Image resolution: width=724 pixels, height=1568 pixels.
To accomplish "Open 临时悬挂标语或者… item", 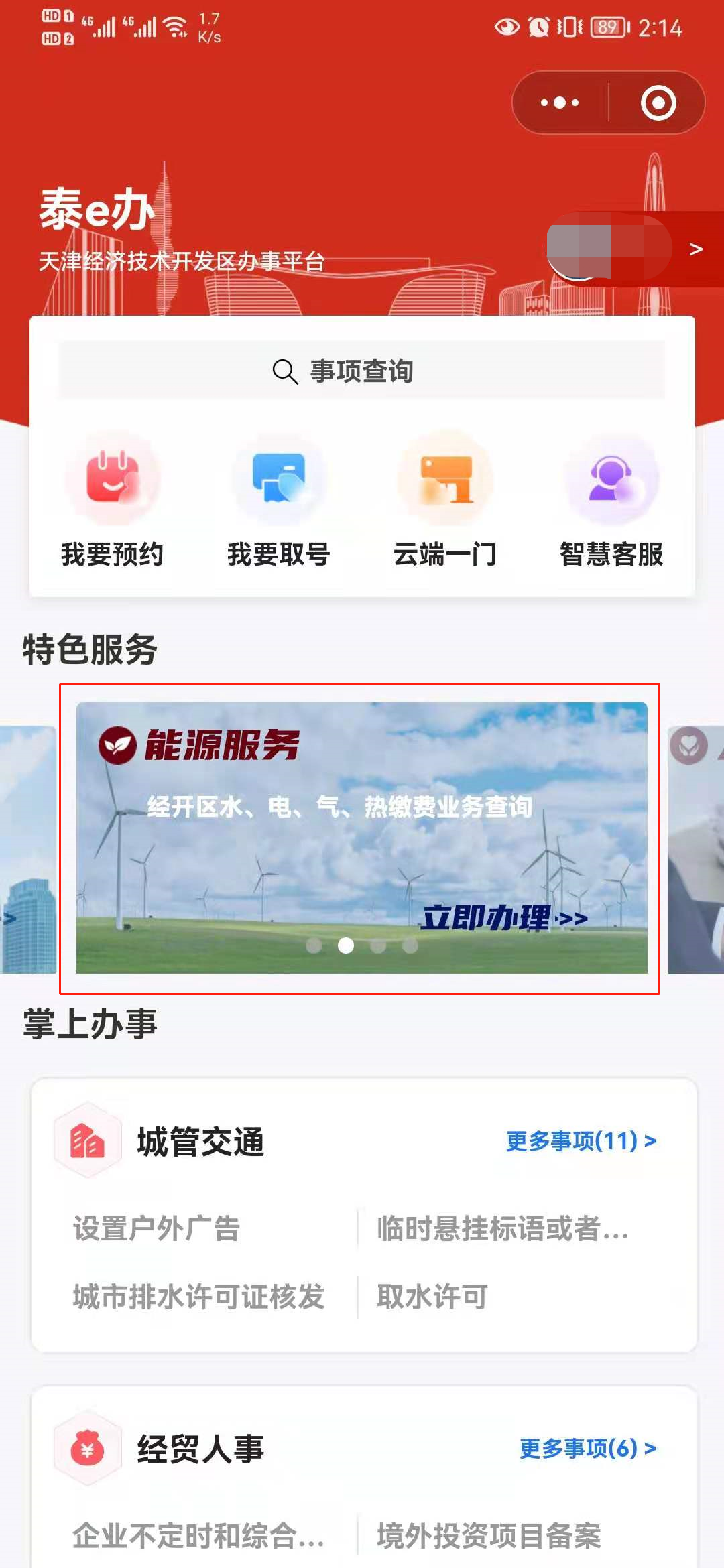I will [x=503, y=1228].
